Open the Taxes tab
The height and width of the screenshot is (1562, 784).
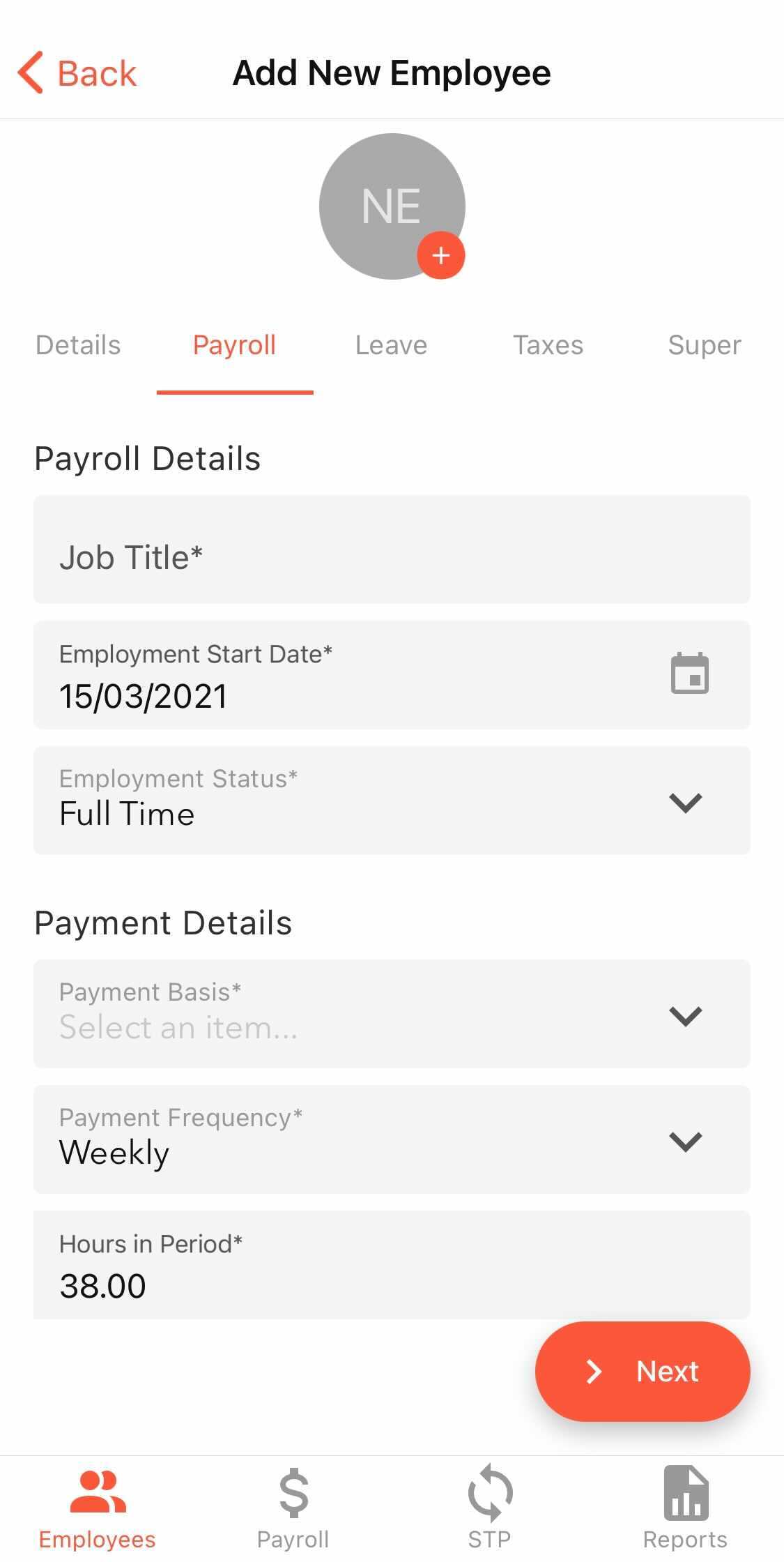pos(548,345)
